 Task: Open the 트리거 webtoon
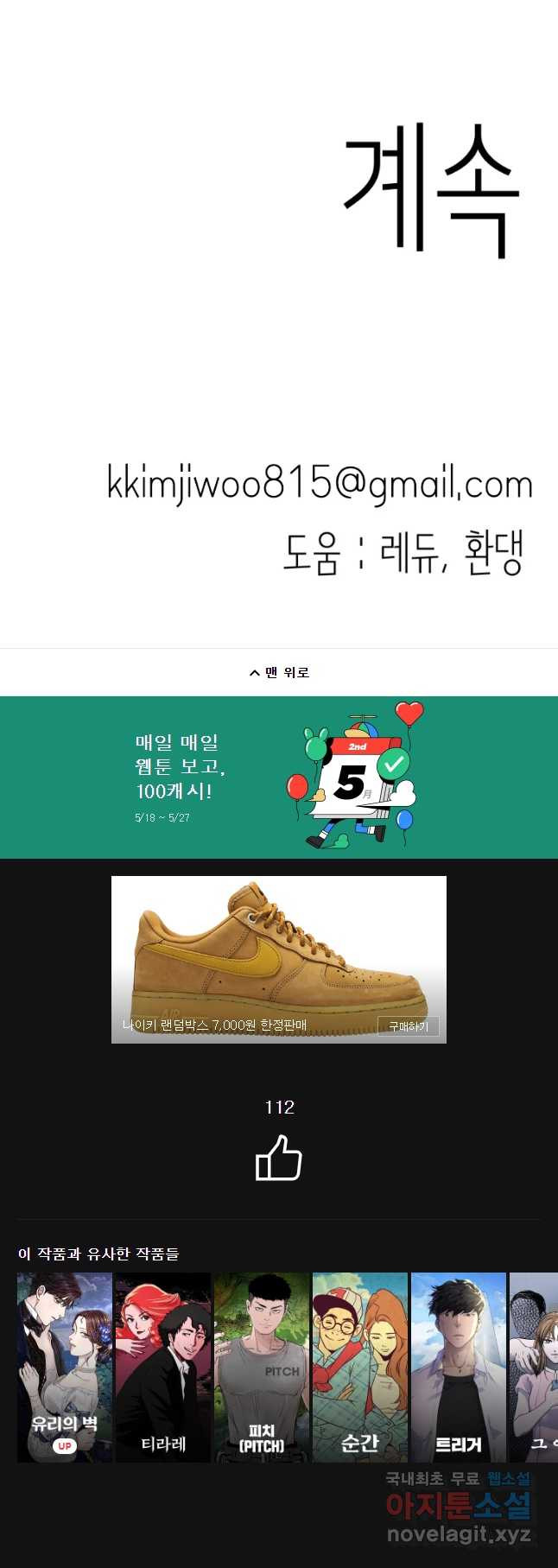459,1367
